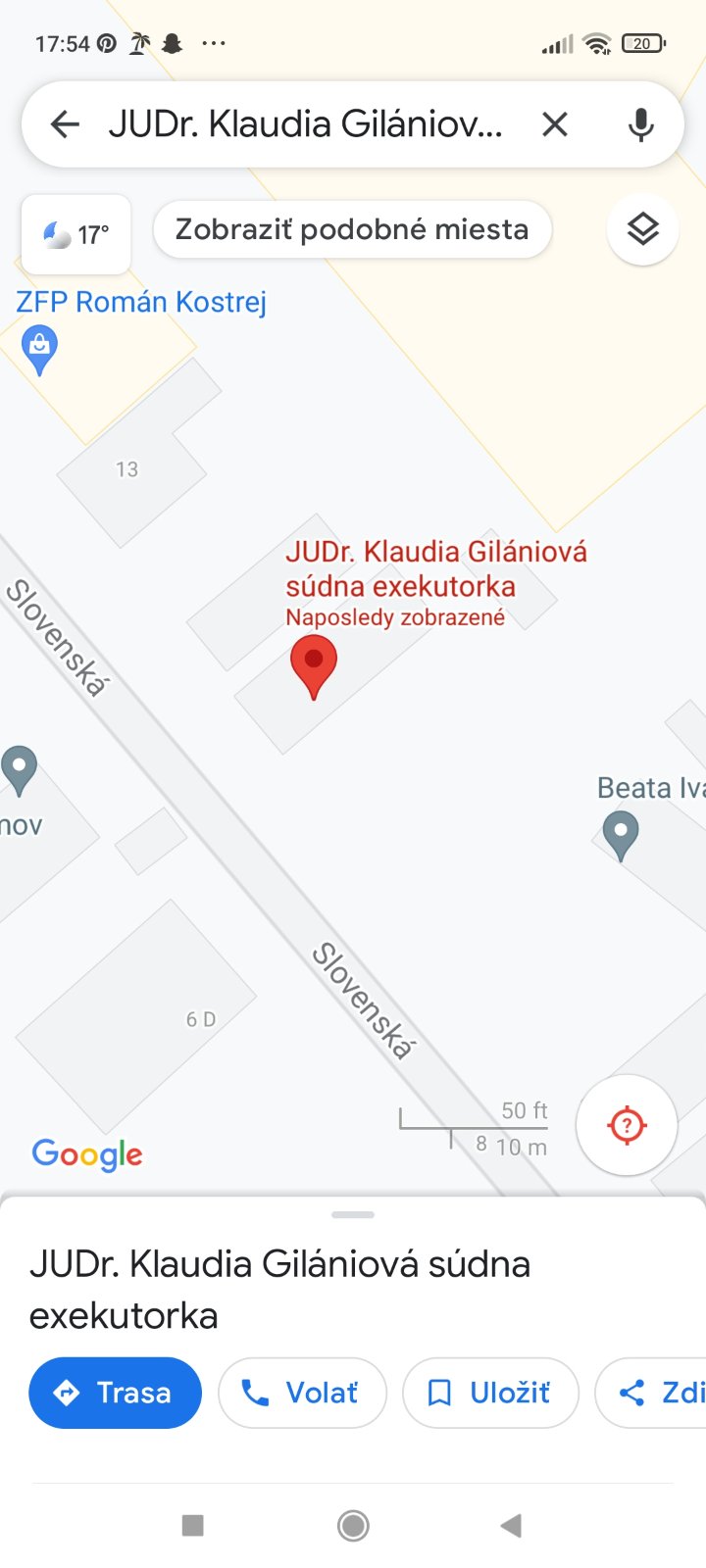Screen dimensions: 706x1568
Task: Go back from the search result
Action: [x=65, y=124]
